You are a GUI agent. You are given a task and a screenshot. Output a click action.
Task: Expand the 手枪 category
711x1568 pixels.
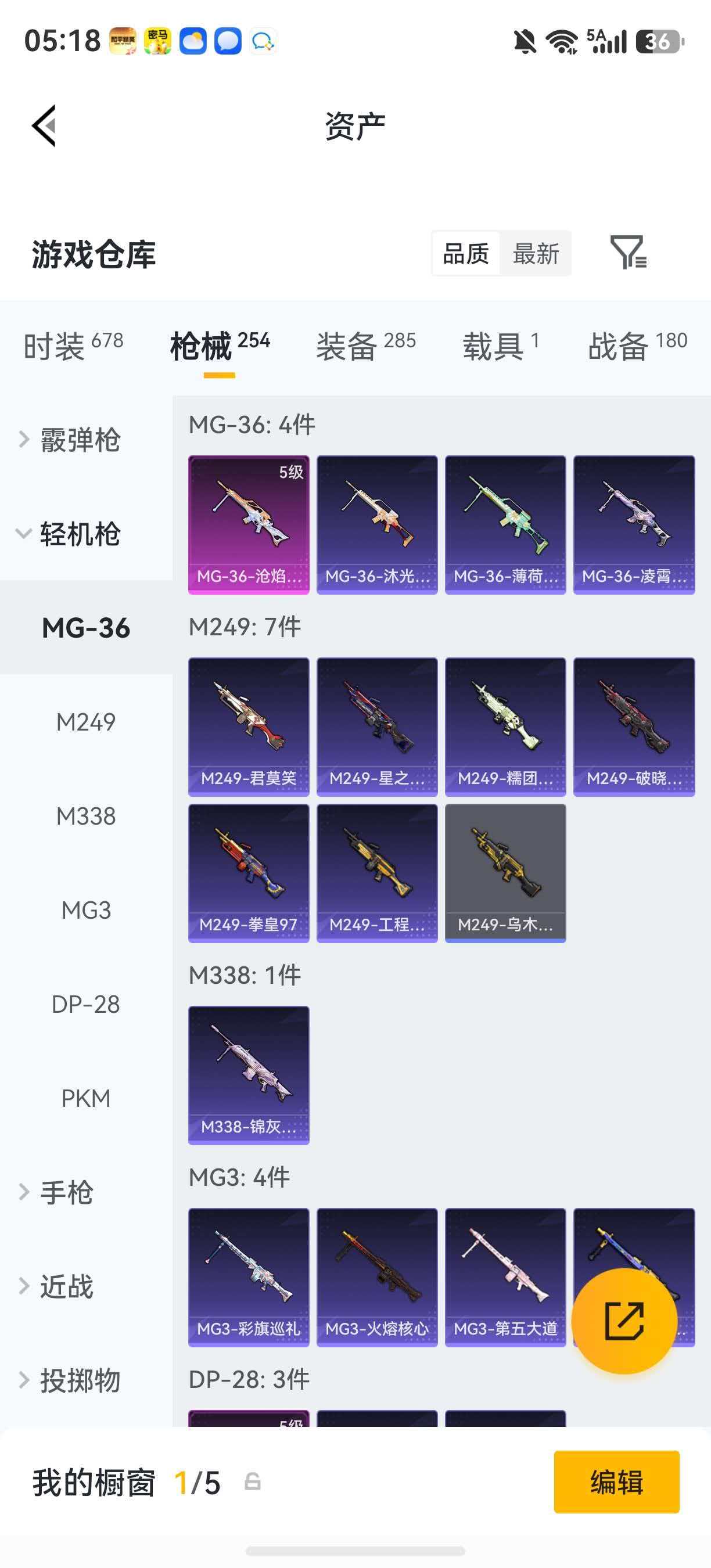(x=66, y=1192)
